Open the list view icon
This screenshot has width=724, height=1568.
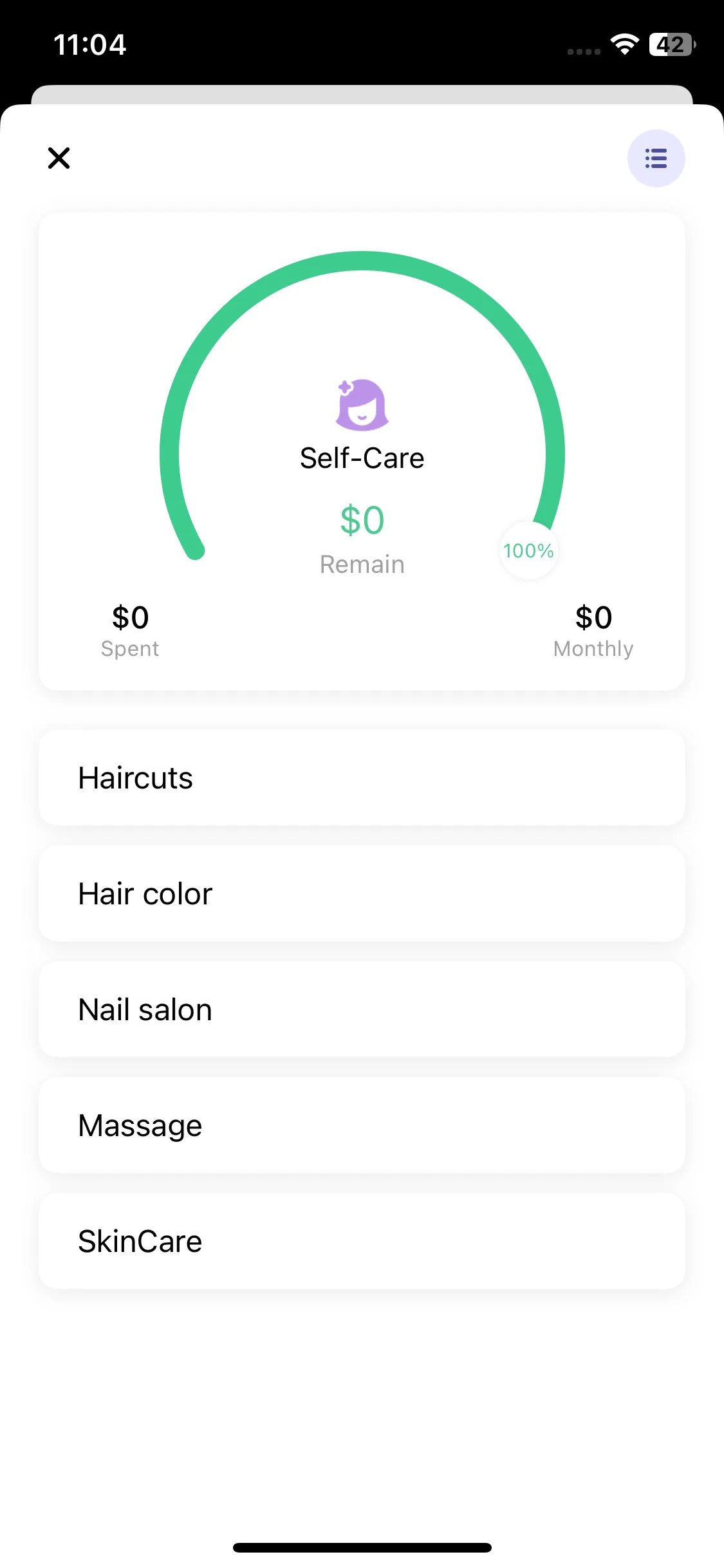(656, 158)
